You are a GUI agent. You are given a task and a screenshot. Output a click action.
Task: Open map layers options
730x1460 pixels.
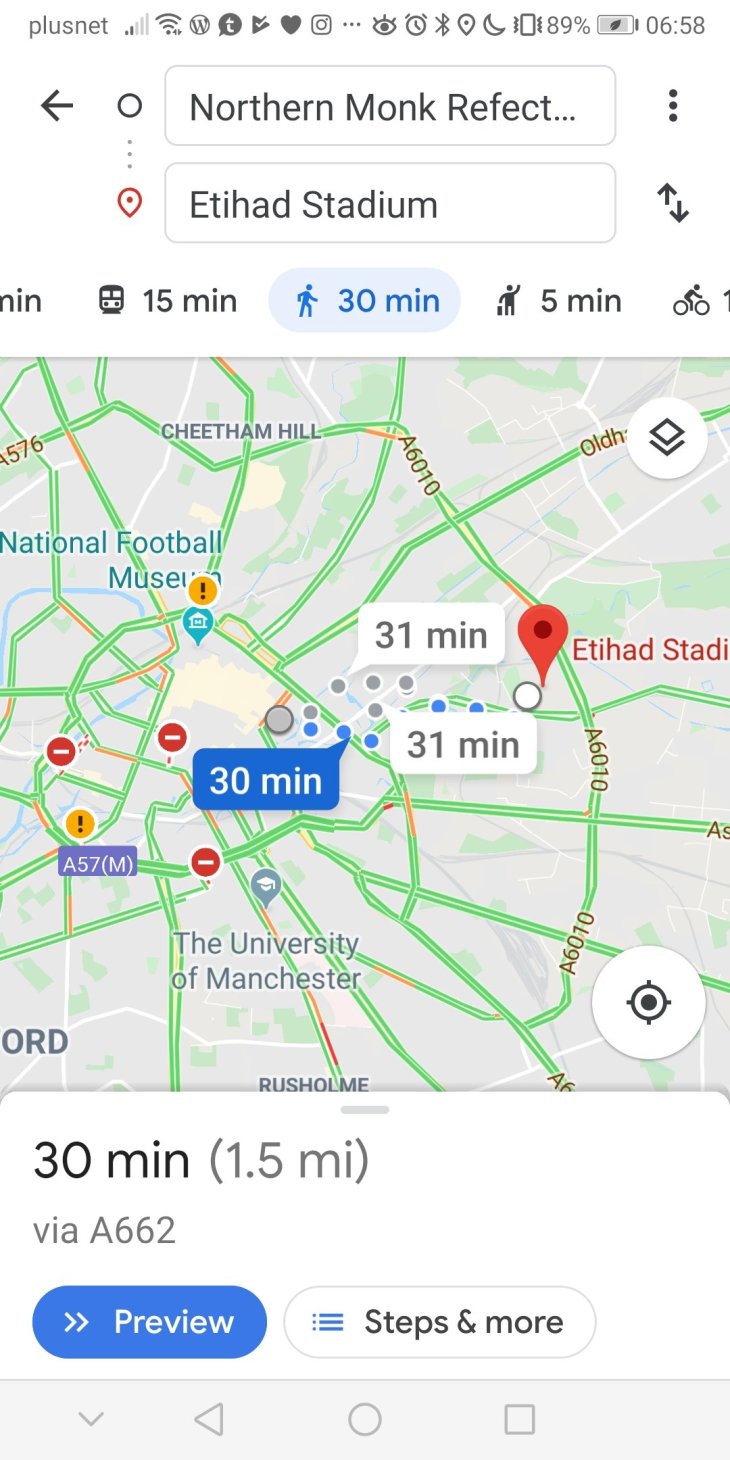[667, 438]
